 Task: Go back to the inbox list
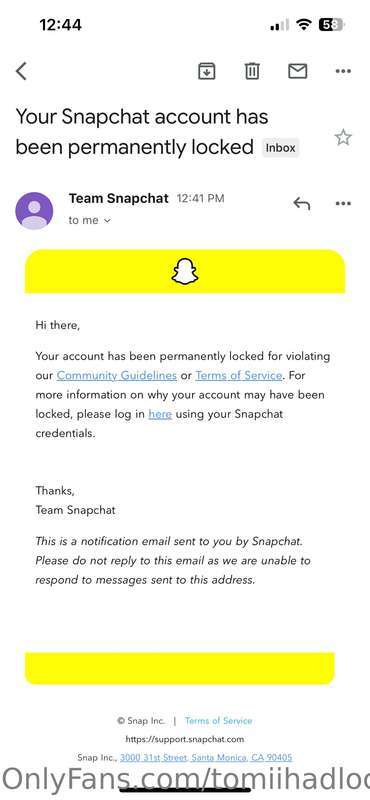click(21, 71)
